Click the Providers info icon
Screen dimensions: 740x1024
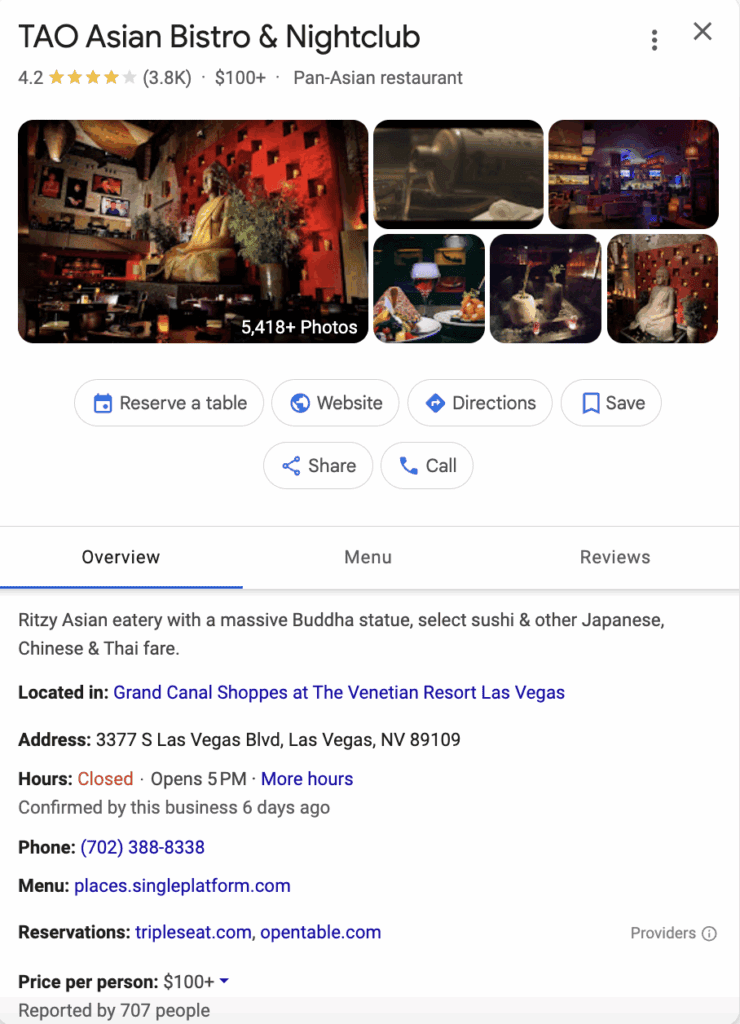coord(709,933)
